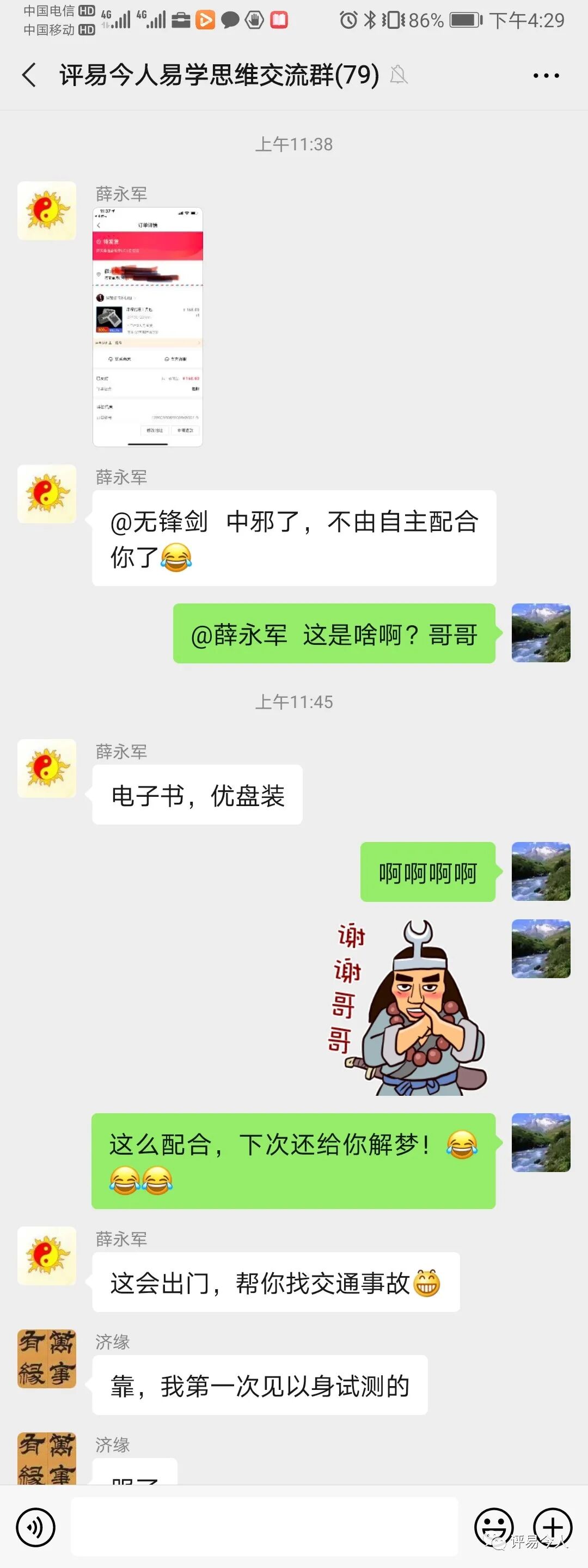This screenshot has height=1568, width=588.
Task: Tap the plus icon to attach content
Action: pos(552,1527)
